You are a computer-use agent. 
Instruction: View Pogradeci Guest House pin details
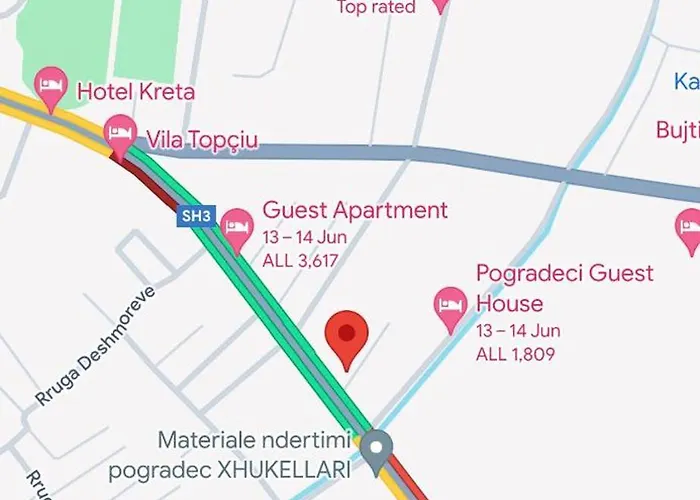point(451,309)
